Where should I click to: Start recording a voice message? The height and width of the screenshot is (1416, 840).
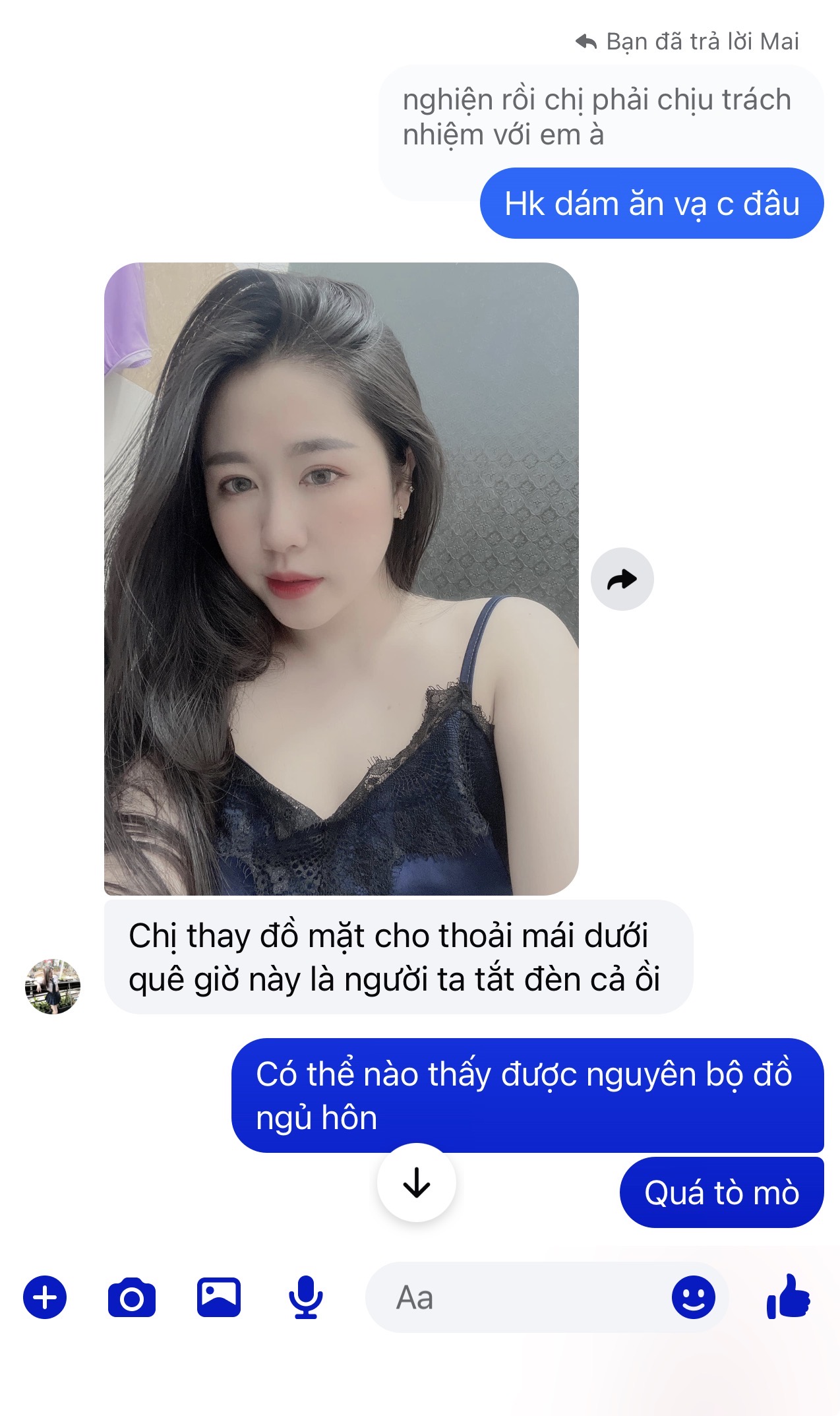(x=306, y=1297)
